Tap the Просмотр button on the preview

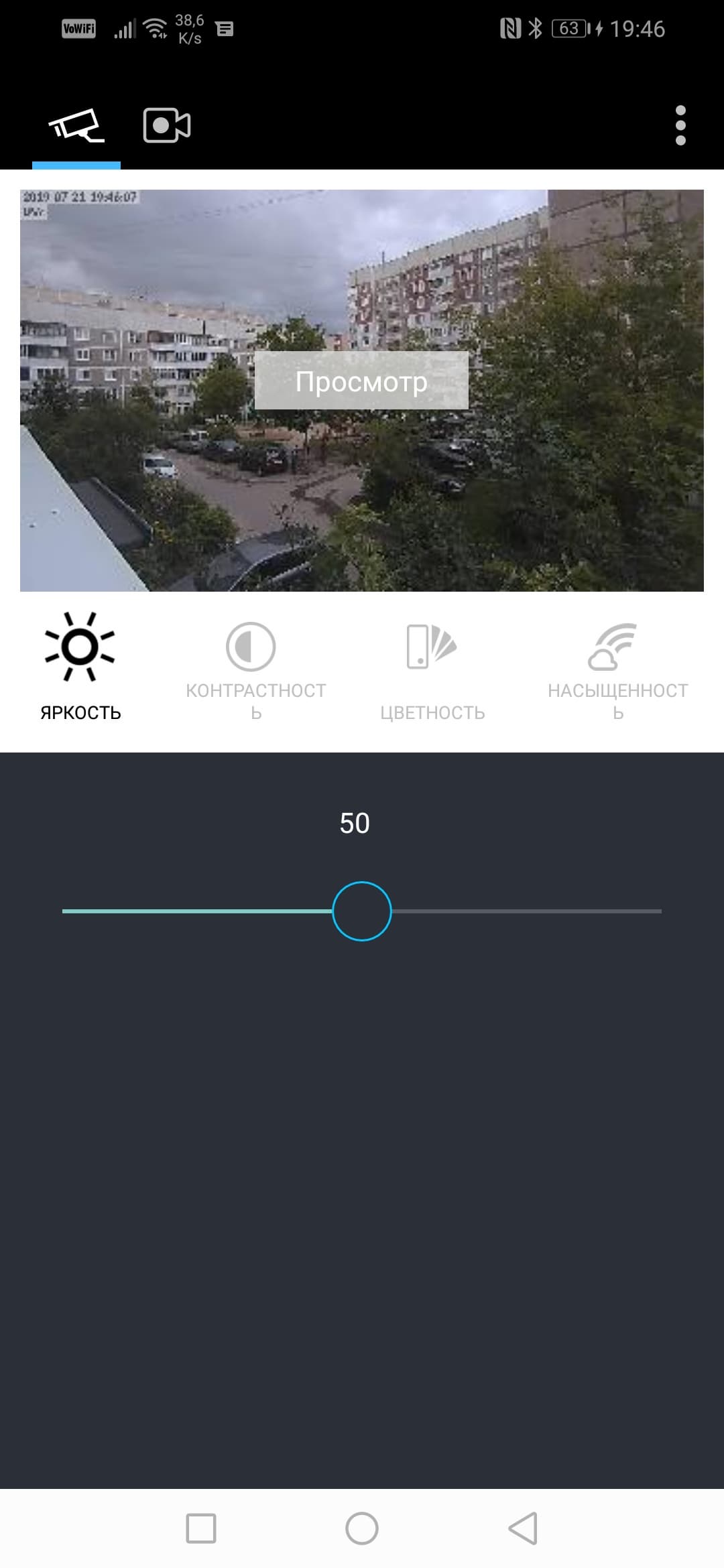point(361,381)
